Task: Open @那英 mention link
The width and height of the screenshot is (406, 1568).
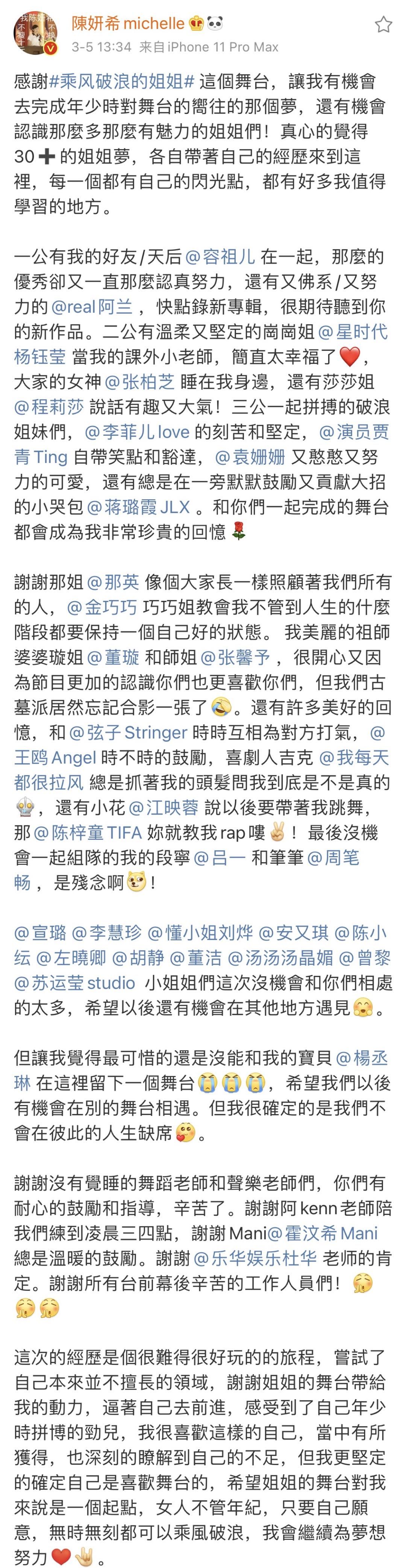Action: tap(113, 582)
